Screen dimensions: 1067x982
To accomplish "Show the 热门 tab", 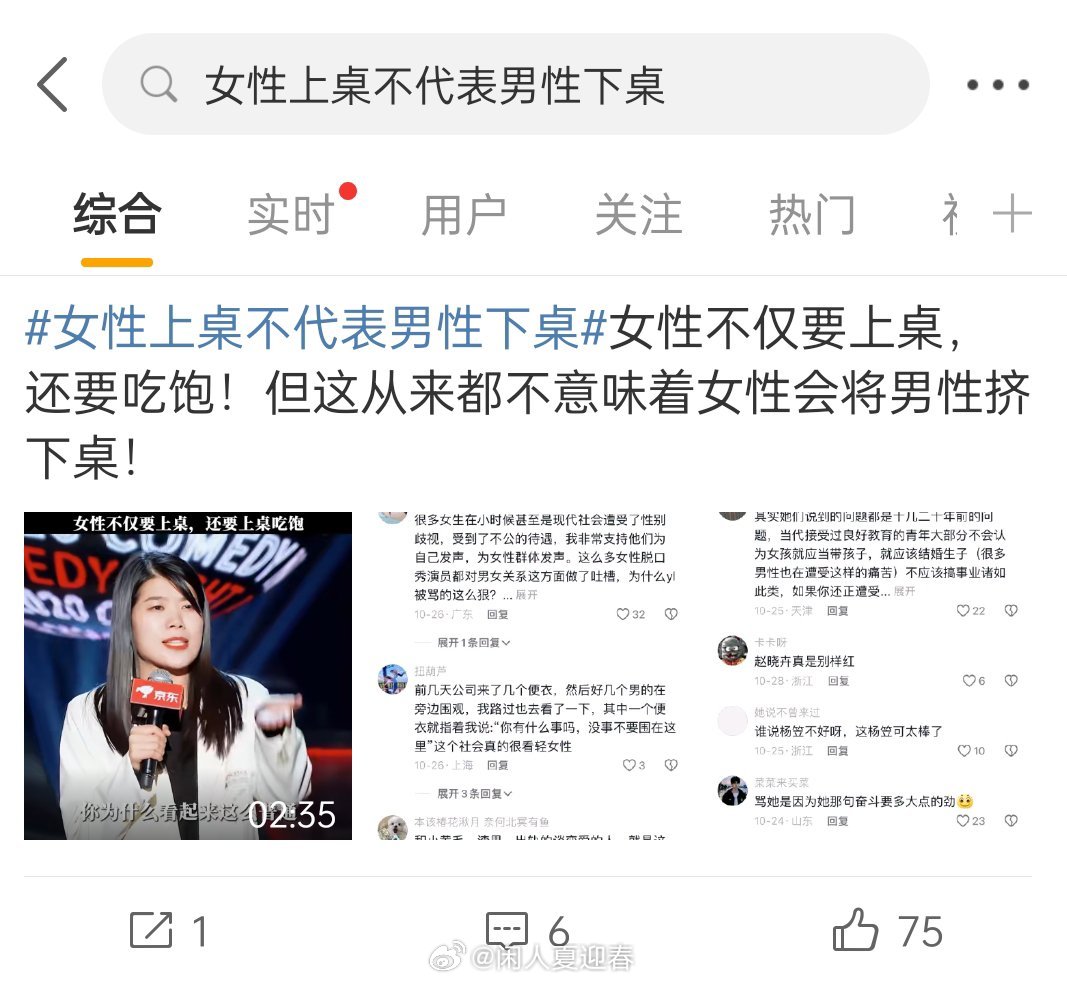I will (811, 215).
